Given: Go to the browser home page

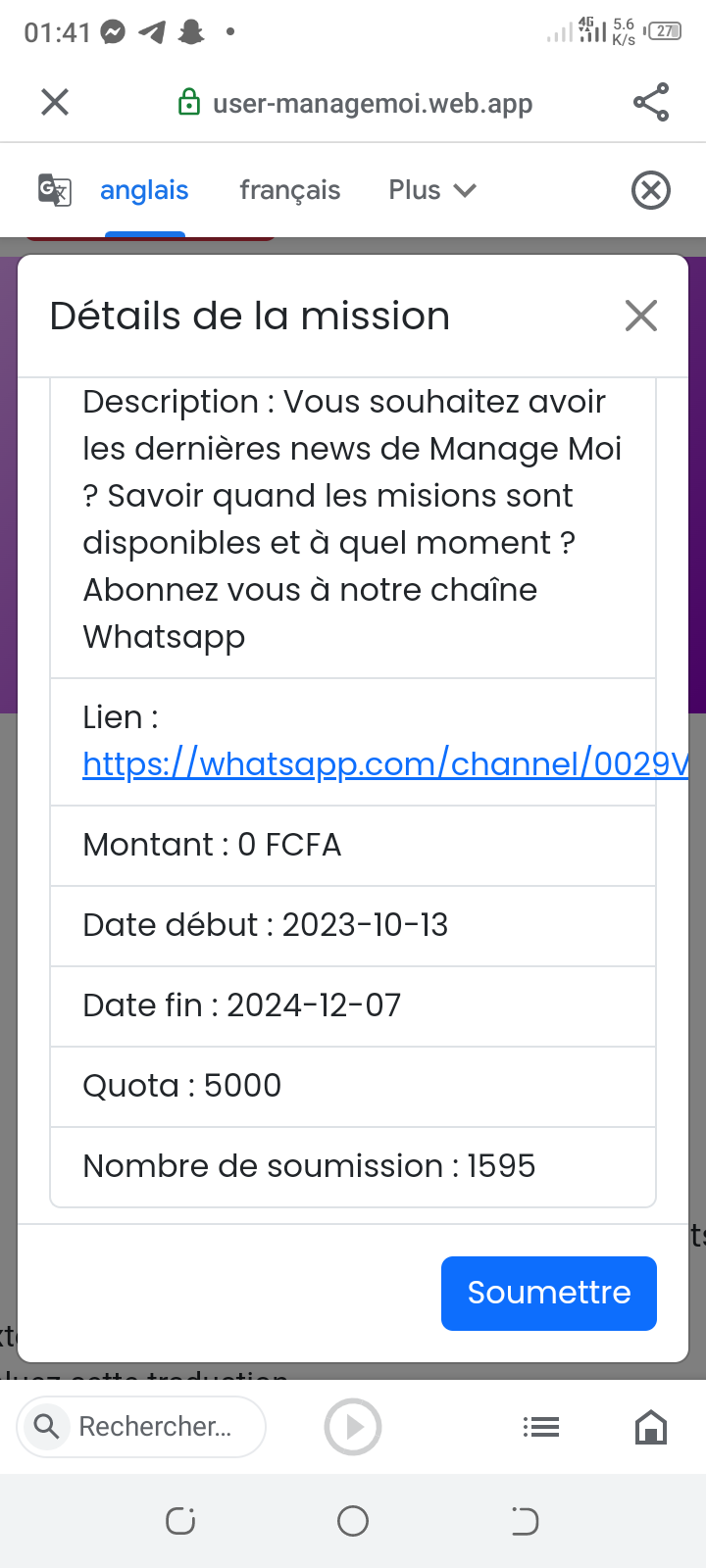Looking at the screenshot, I should point(651,1427).
